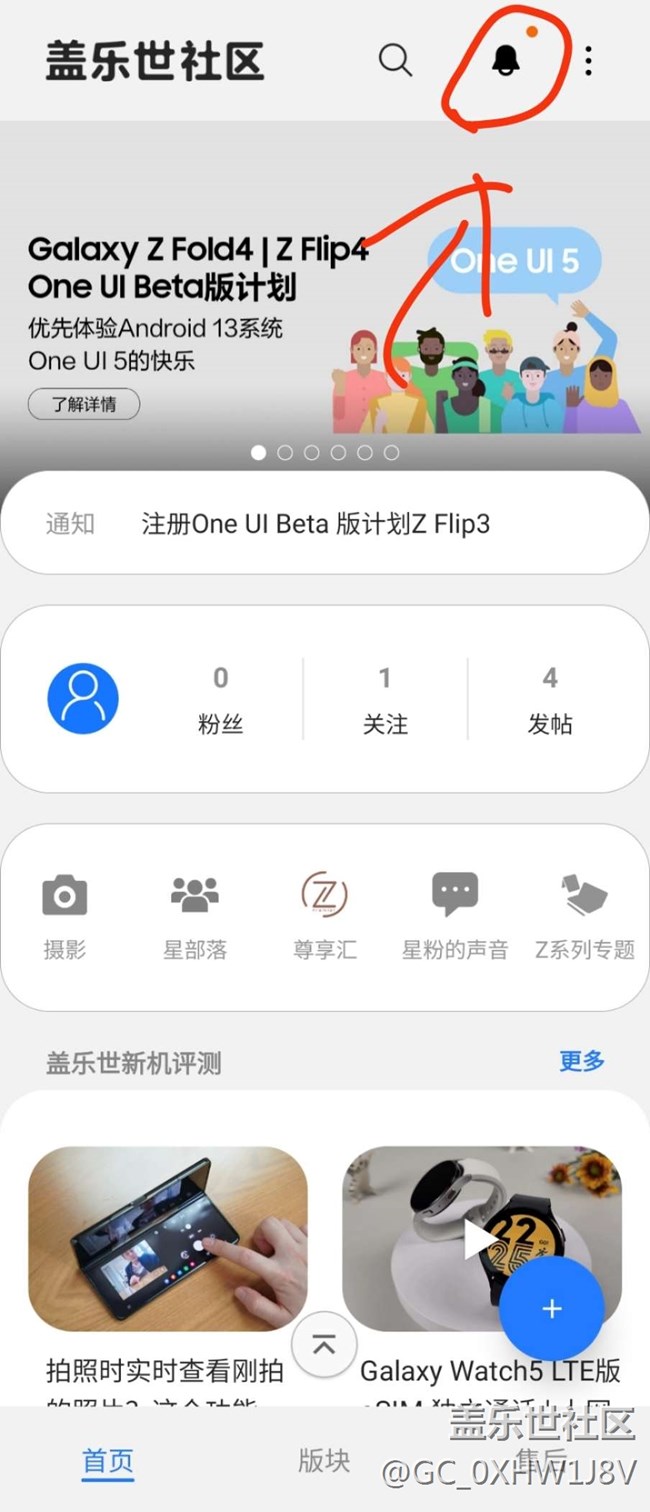This screenshot has width=650, height=1512.
Task: Switch to the 版块 tab
Action: (324, 1460)
